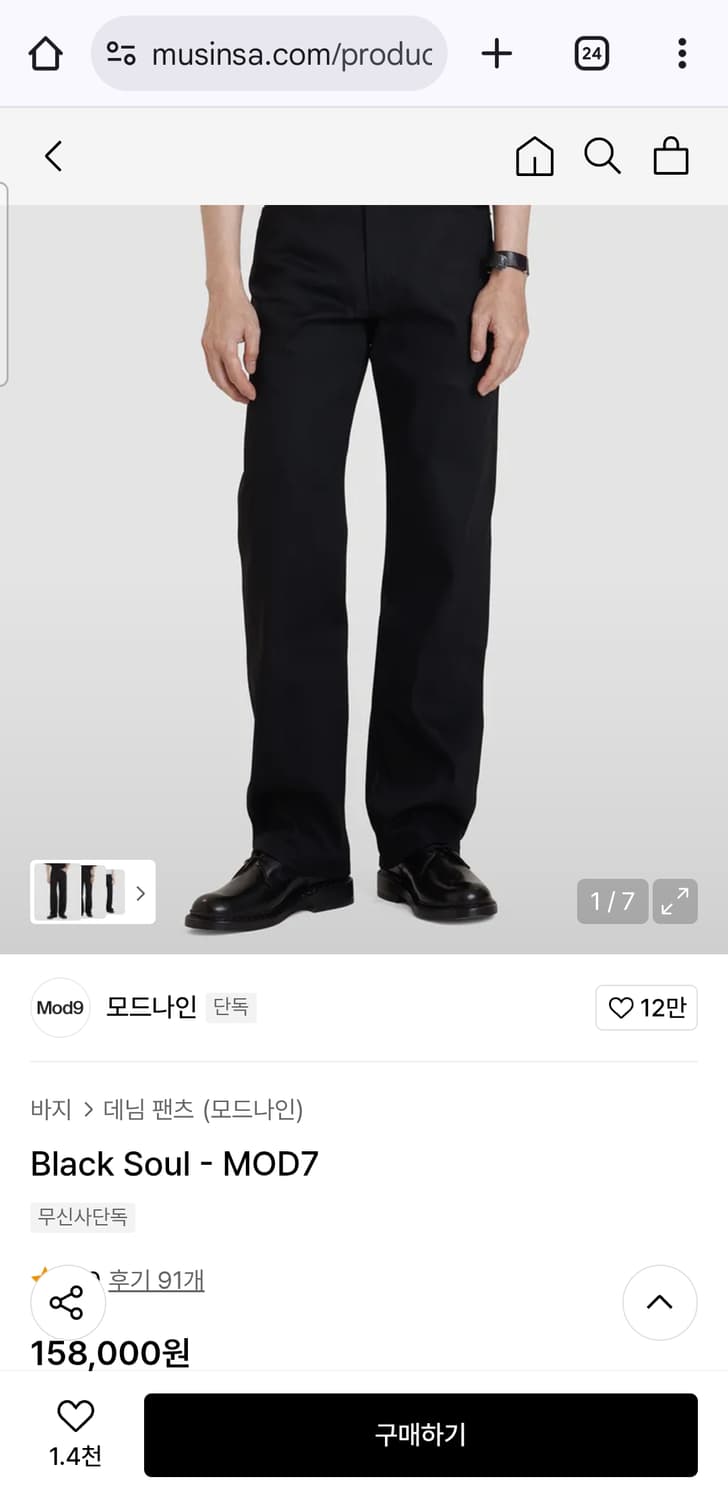Tap the 1/7 image position indicator

click(x=611, y=901)
